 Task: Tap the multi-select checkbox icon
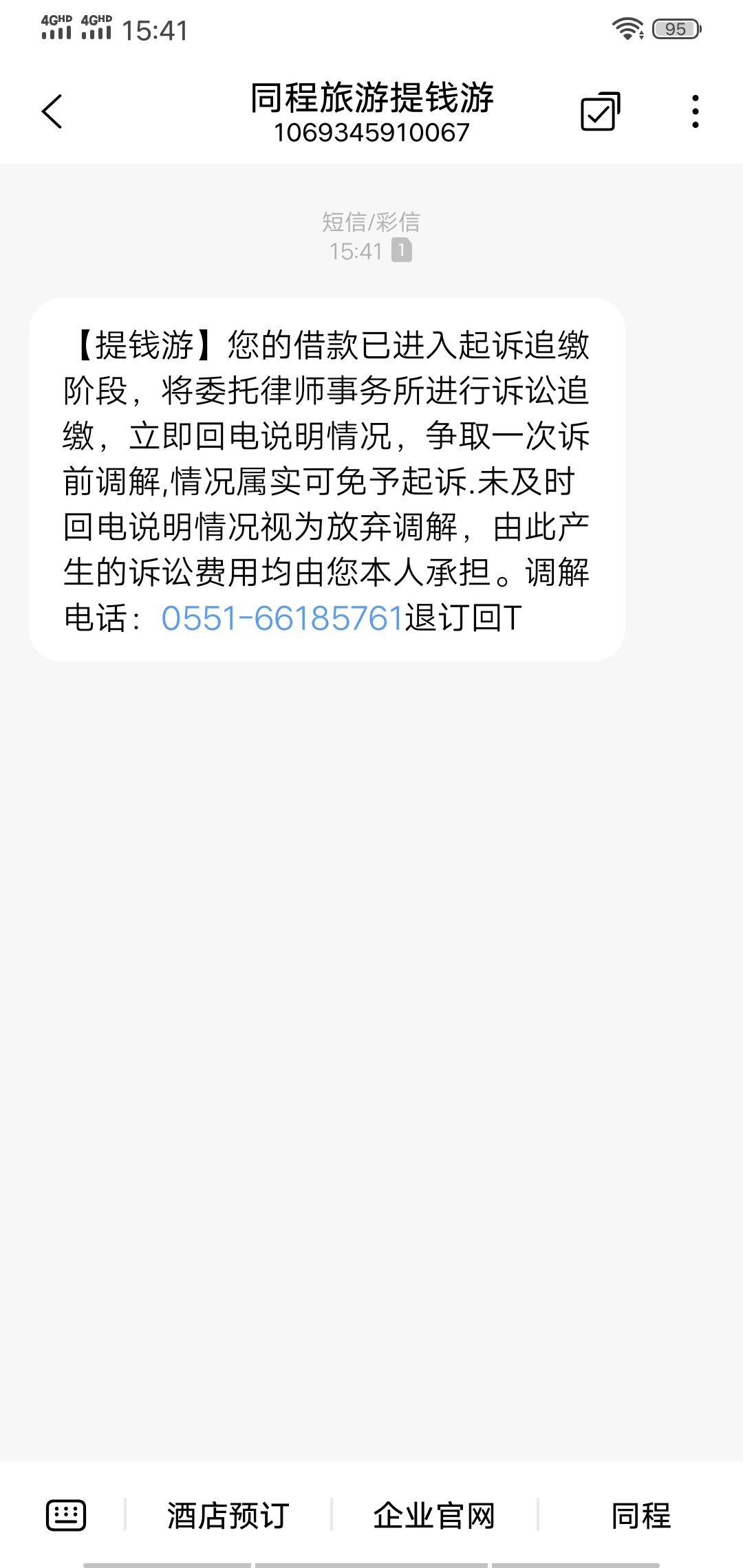coord(601,111)
